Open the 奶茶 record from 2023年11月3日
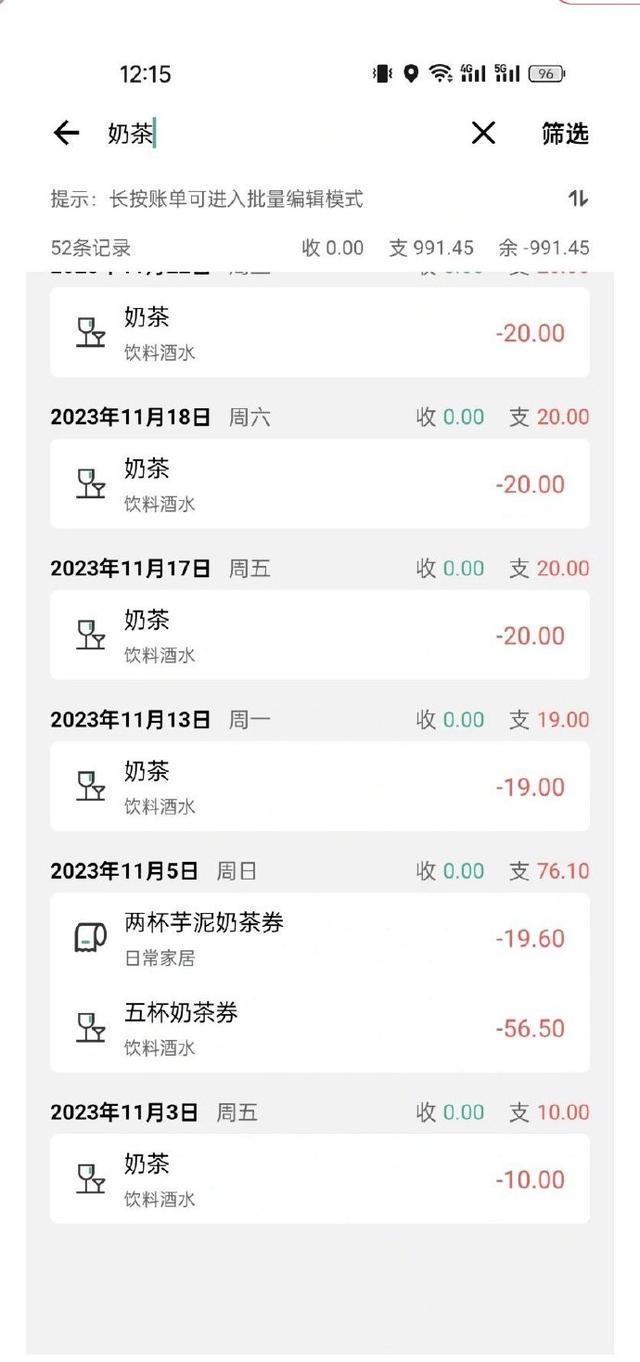Screen dimensions: 640x1362 (319, 1179)
